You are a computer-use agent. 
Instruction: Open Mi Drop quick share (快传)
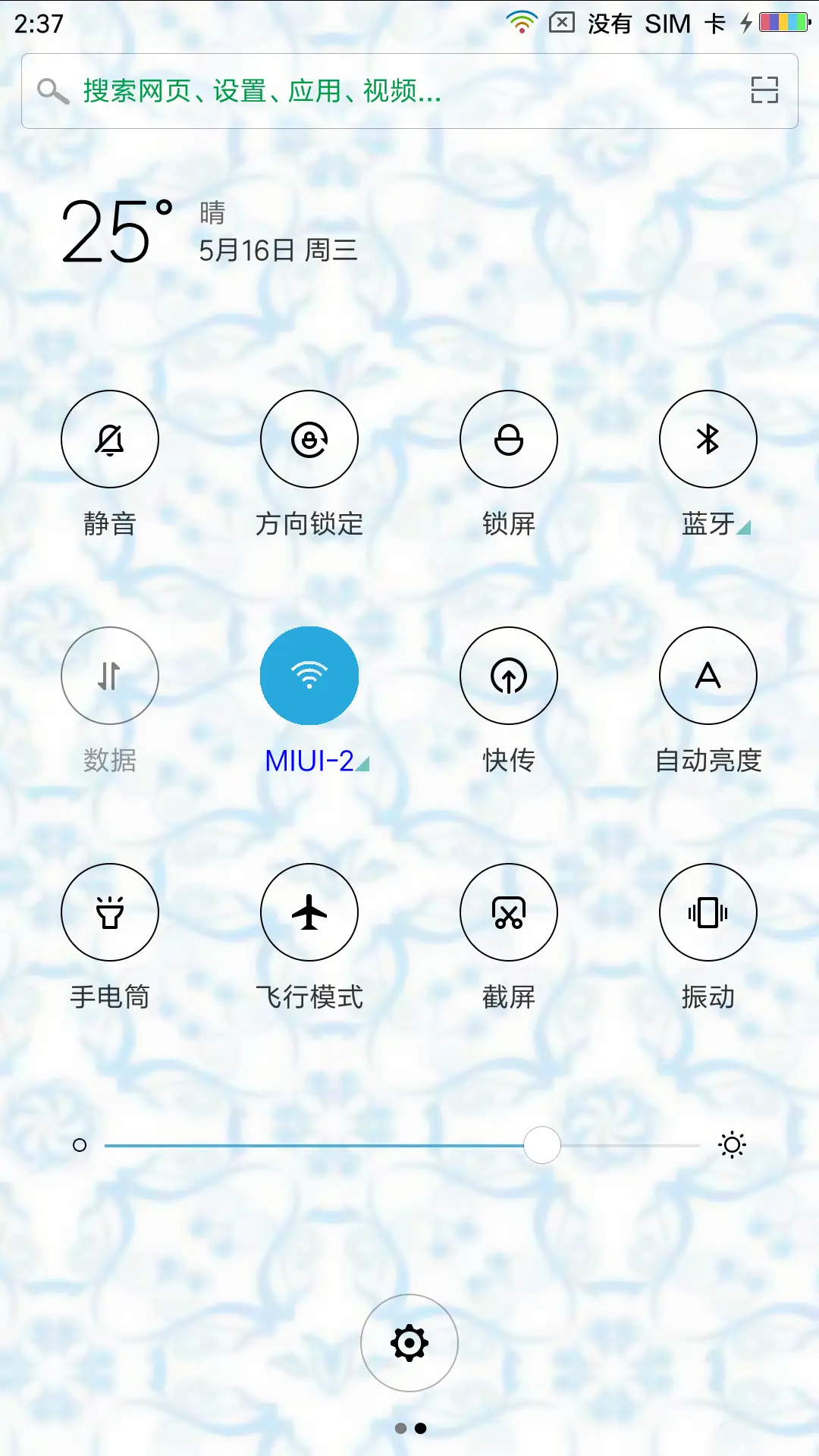pos(509,675)
